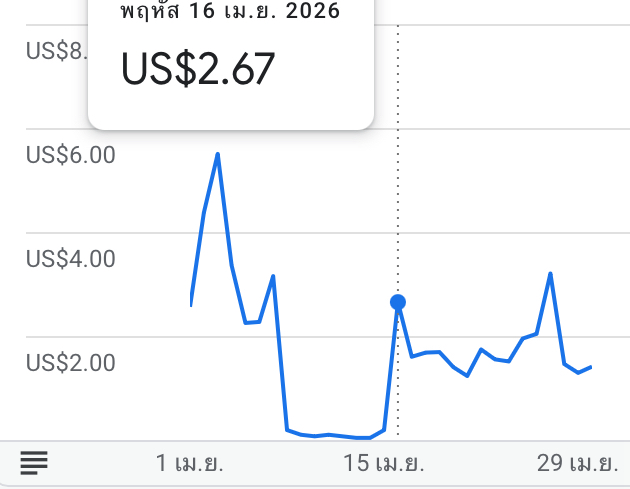Open the legend menu icon below chart
Image resolution: width=630 pixels, height=489 pixels.
point(34,462)
